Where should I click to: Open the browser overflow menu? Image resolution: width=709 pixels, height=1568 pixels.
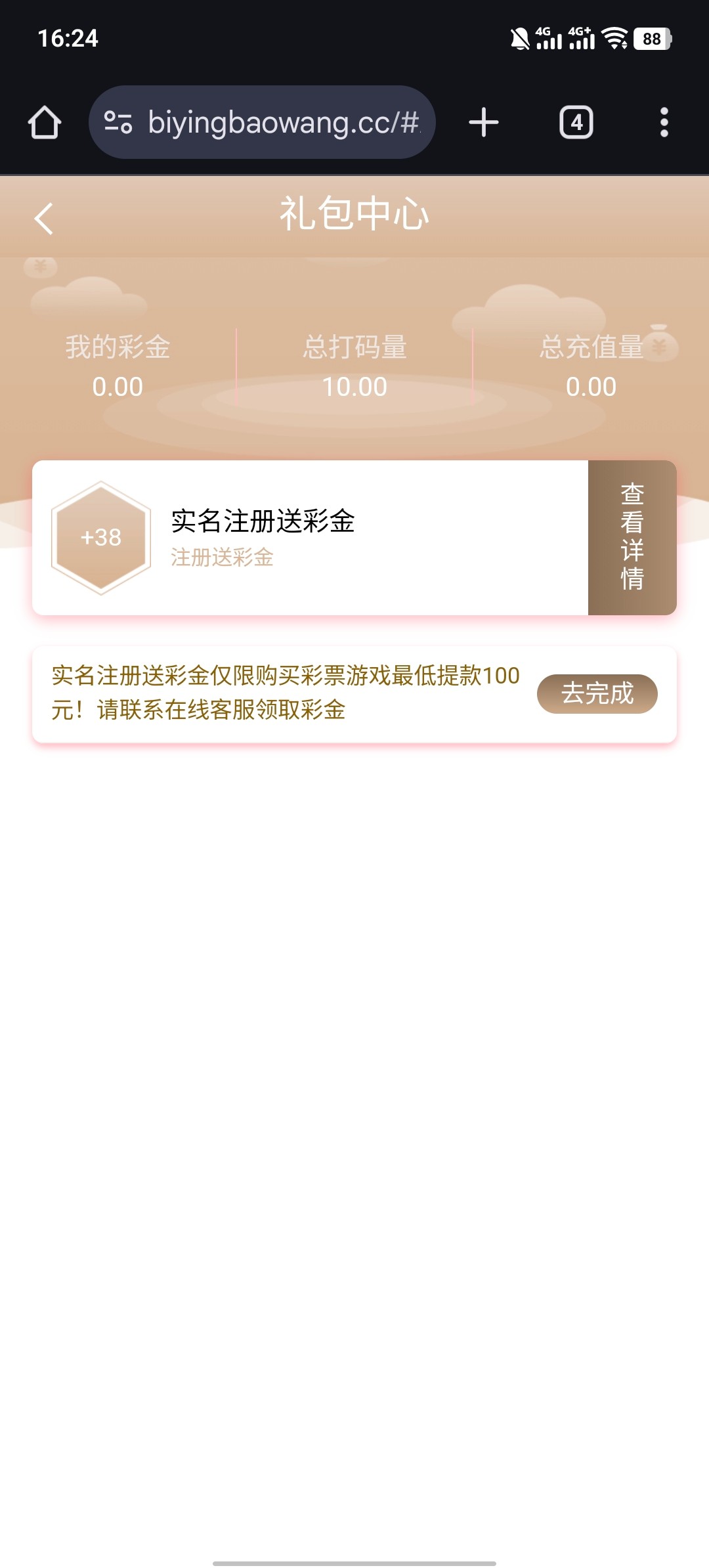point(664,123)
